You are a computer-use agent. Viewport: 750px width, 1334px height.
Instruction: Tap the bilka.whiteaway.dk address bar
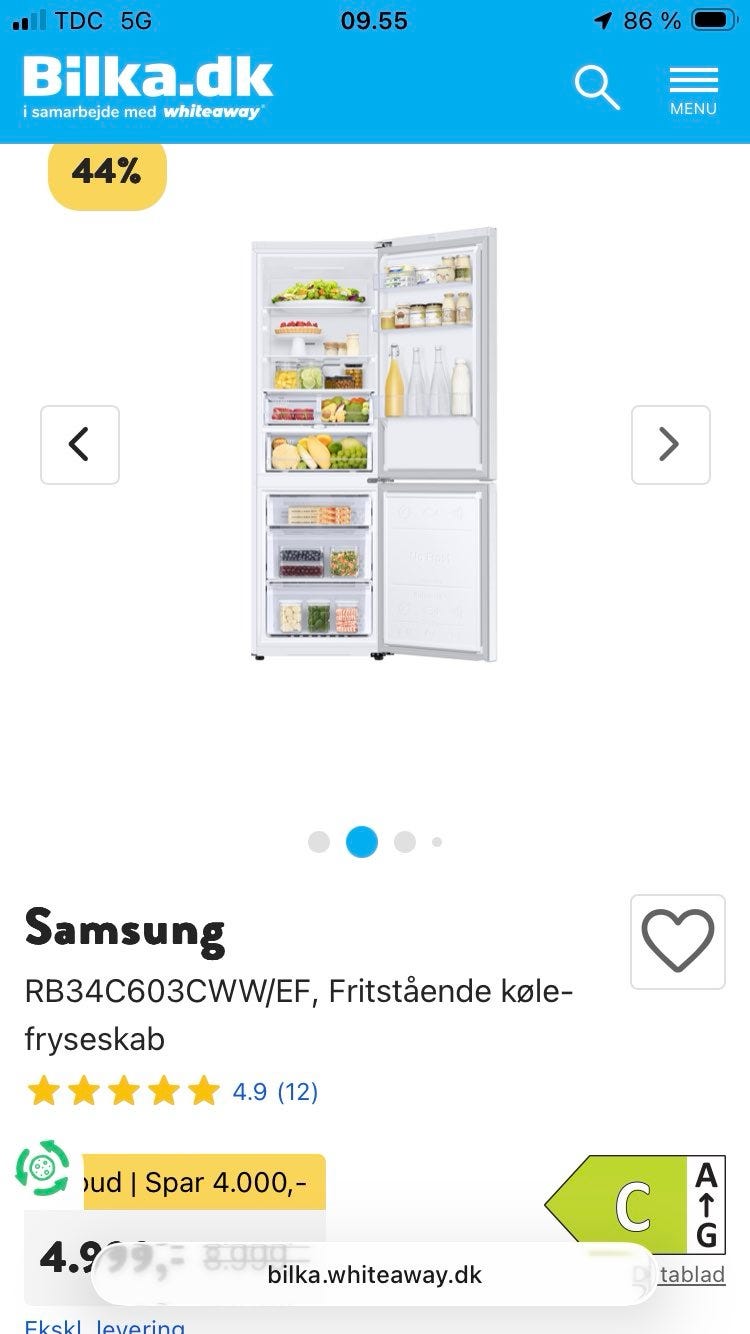(375, 1274)
